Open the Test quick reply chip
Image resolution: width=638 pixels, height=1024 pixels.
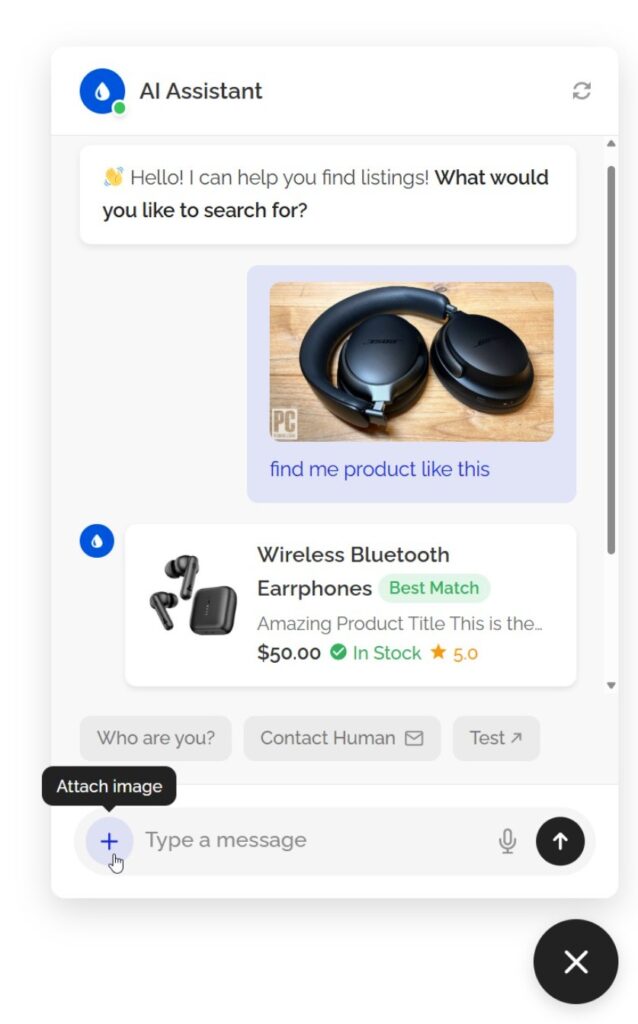pos(496,738)
